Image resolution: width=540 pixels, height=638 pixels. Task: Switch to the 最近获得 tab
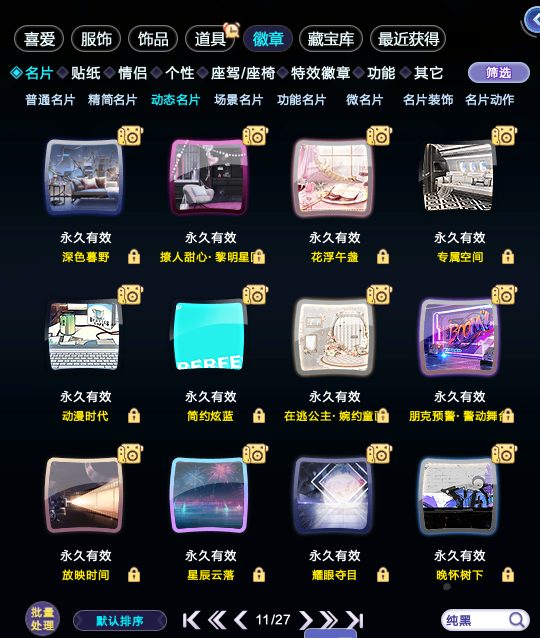[x=408, y=39]
